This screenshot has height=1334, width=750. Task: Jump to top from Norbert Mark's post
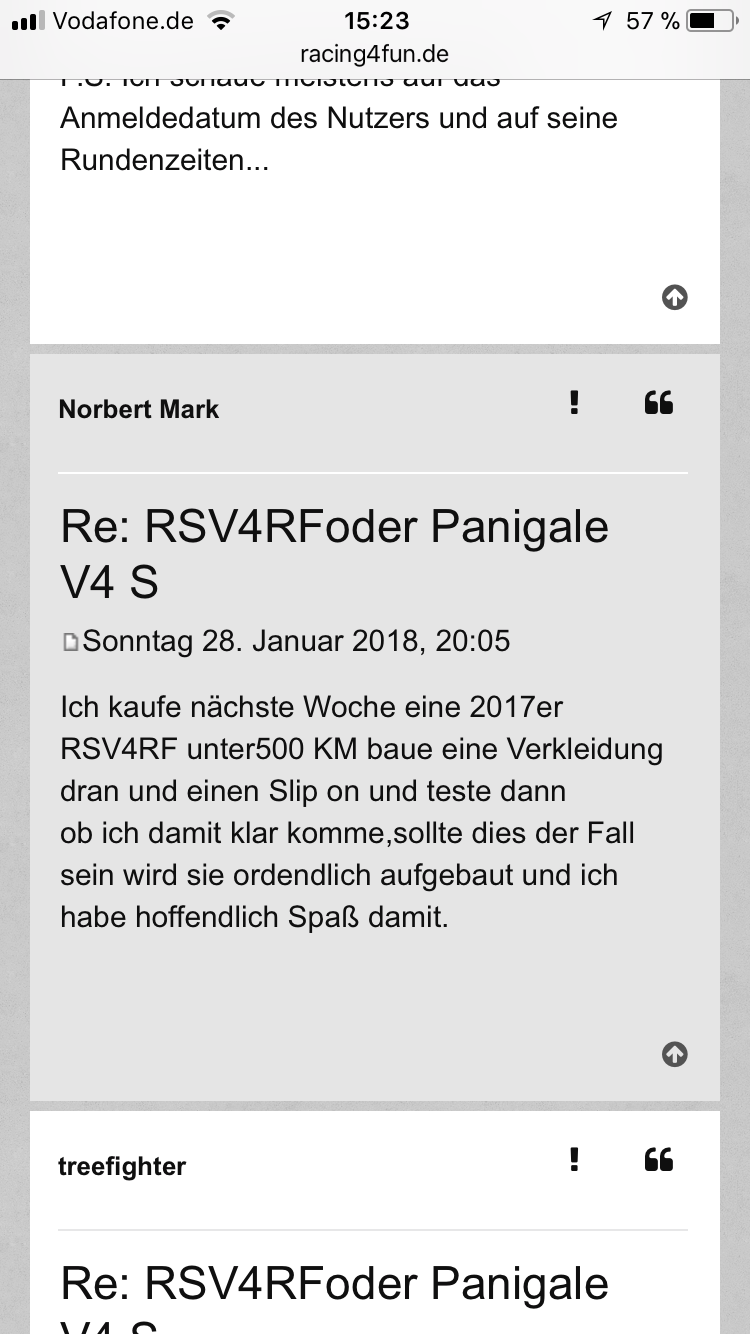tap(675, 1054)
